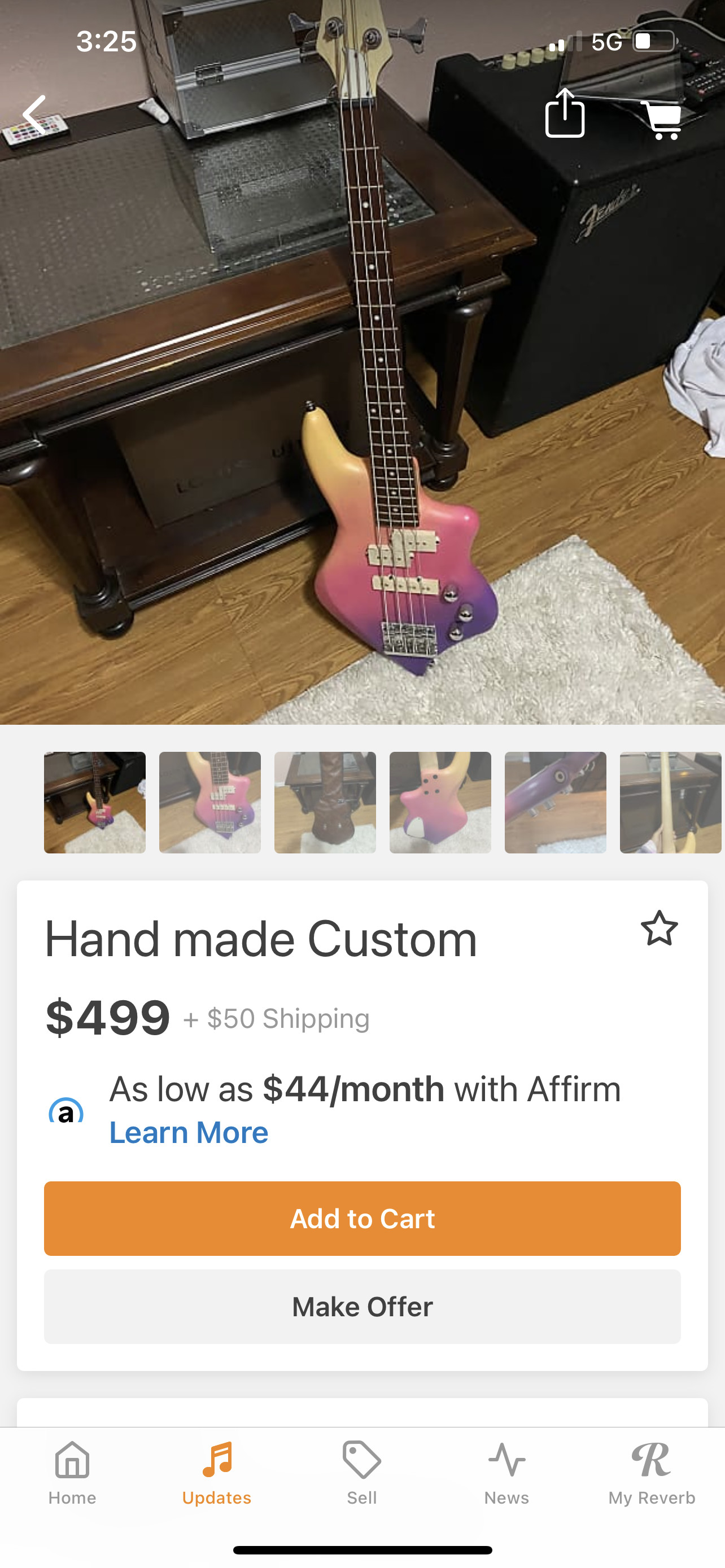Add the bass to cart
Screen dimensions: 725x1568
362,1219
